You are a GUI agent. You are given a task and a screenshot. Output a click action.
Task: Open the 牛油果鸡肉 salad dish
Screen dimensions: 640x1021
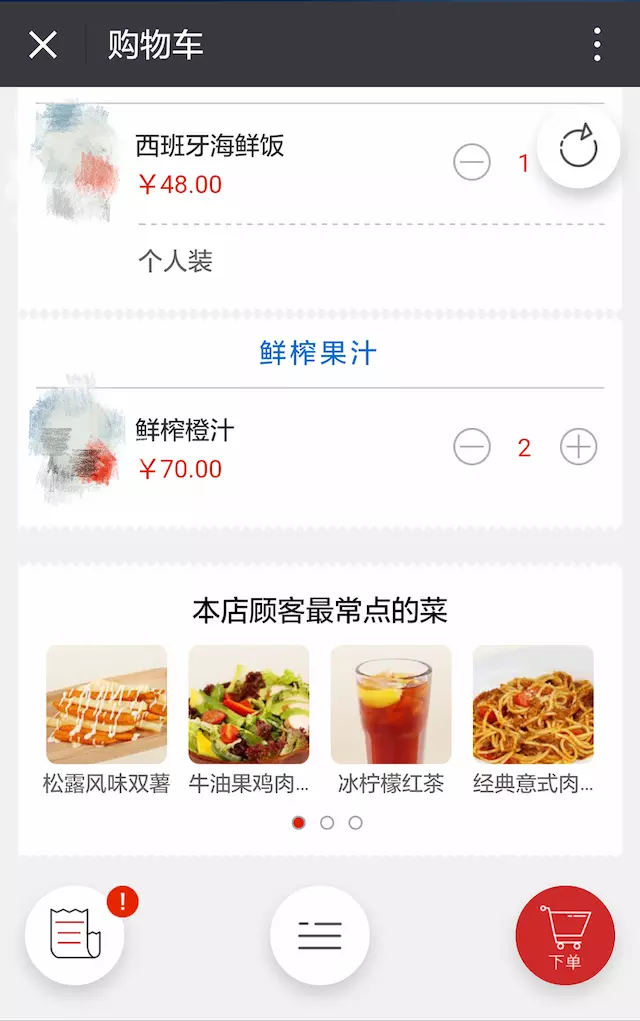coord(248,705)
